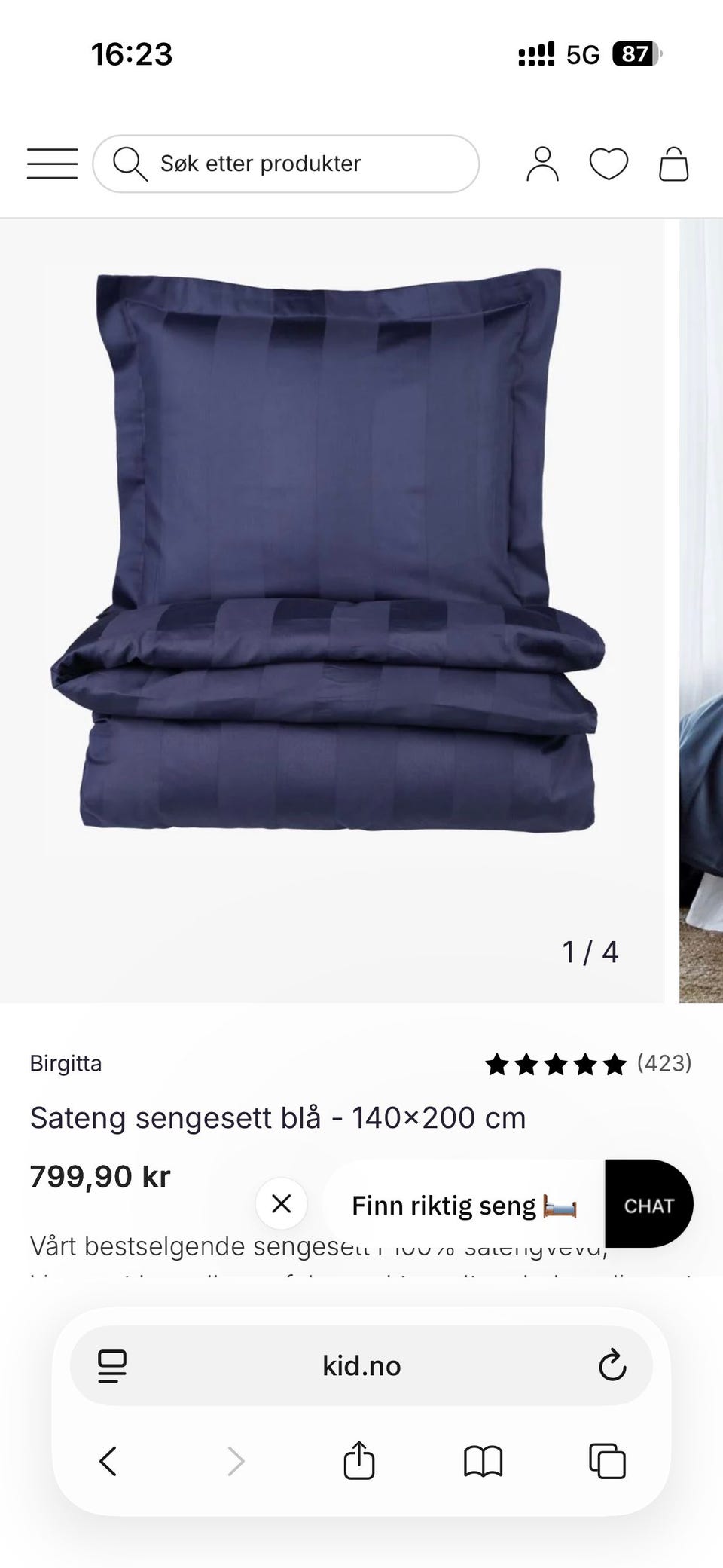Open the blue sengesett product image

(x=331, y=550)
